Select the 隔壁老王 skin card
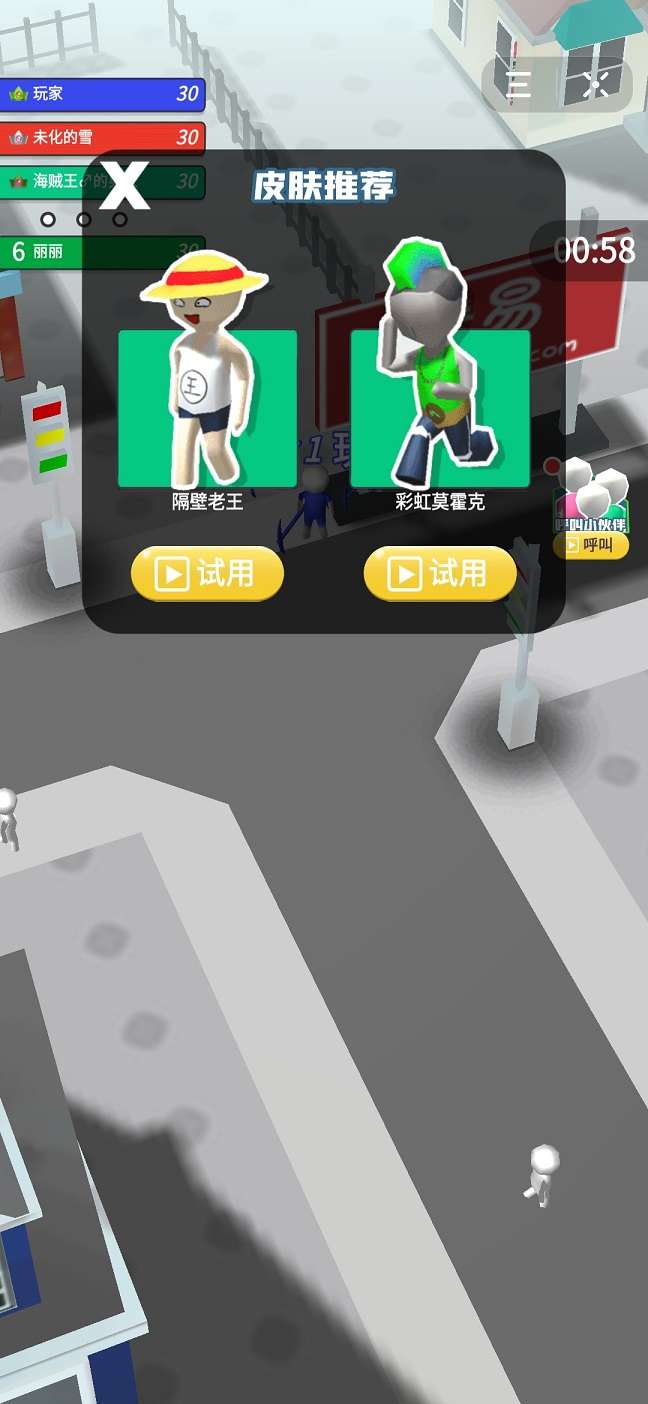Screen dimensions: 648x1404 click(207, 408)
